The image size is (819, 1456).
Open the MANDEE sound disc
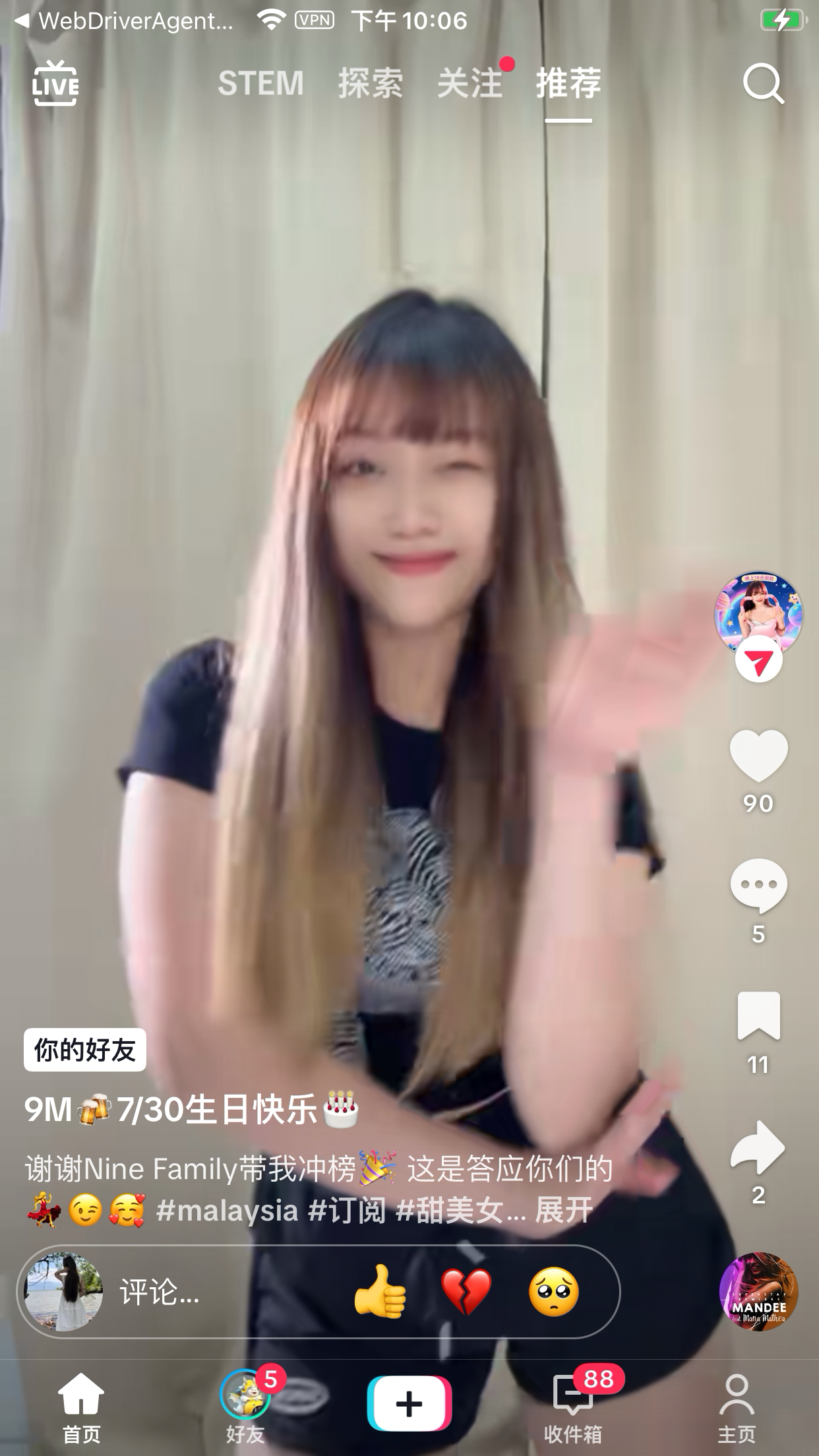tap(758, 1291)
